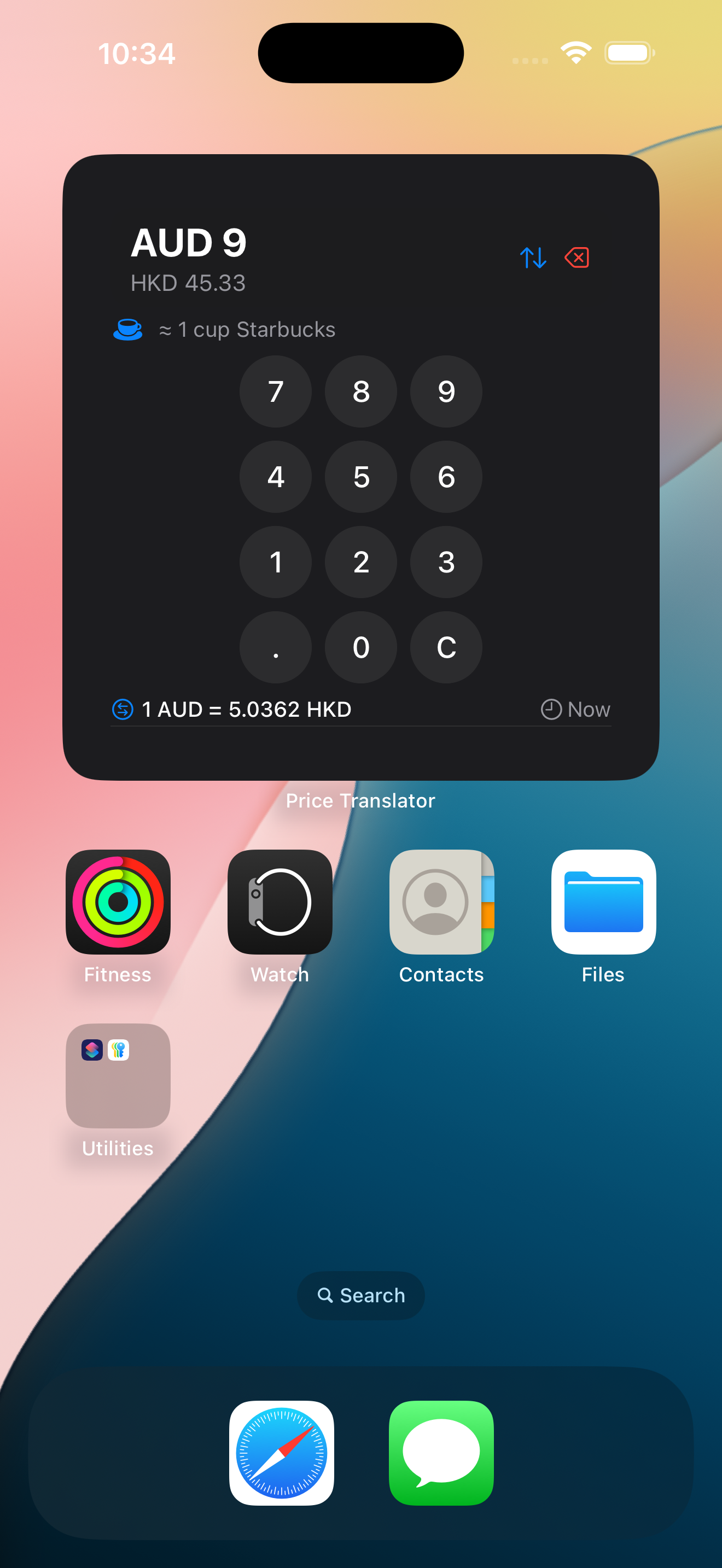Viewport: 722px width, 1568px height.
Task: Tap the exchange rate refresh icon
Action: pos(122,709)
